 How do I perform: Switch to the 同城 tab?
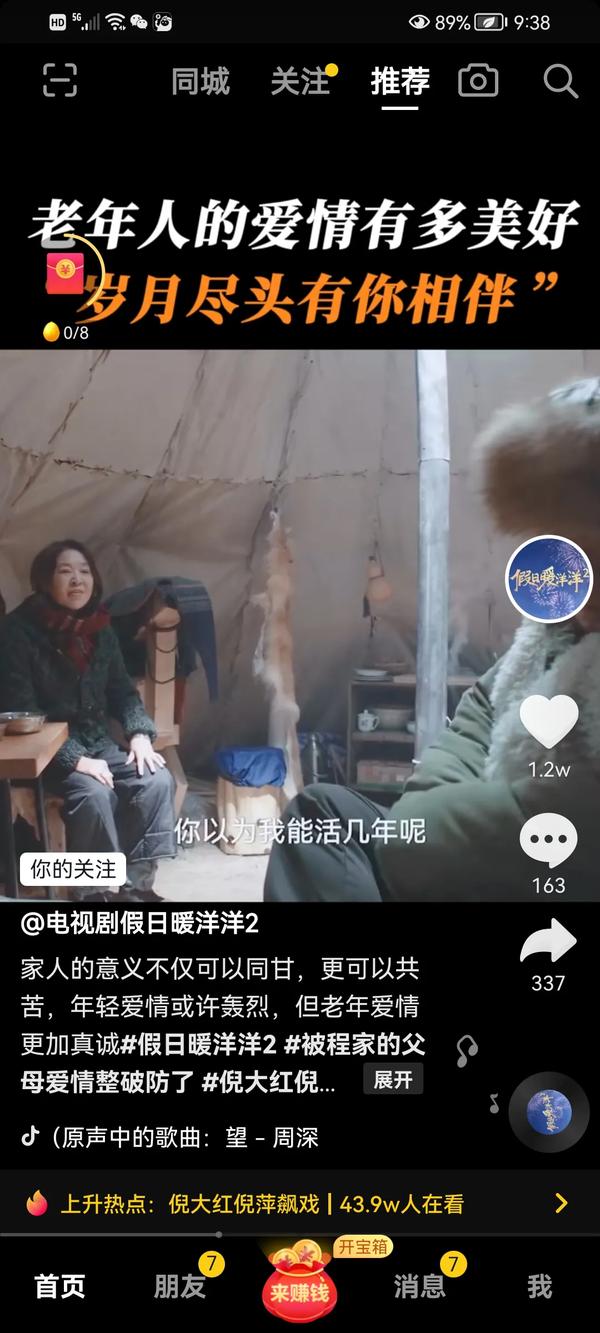[x=201, y=82]
